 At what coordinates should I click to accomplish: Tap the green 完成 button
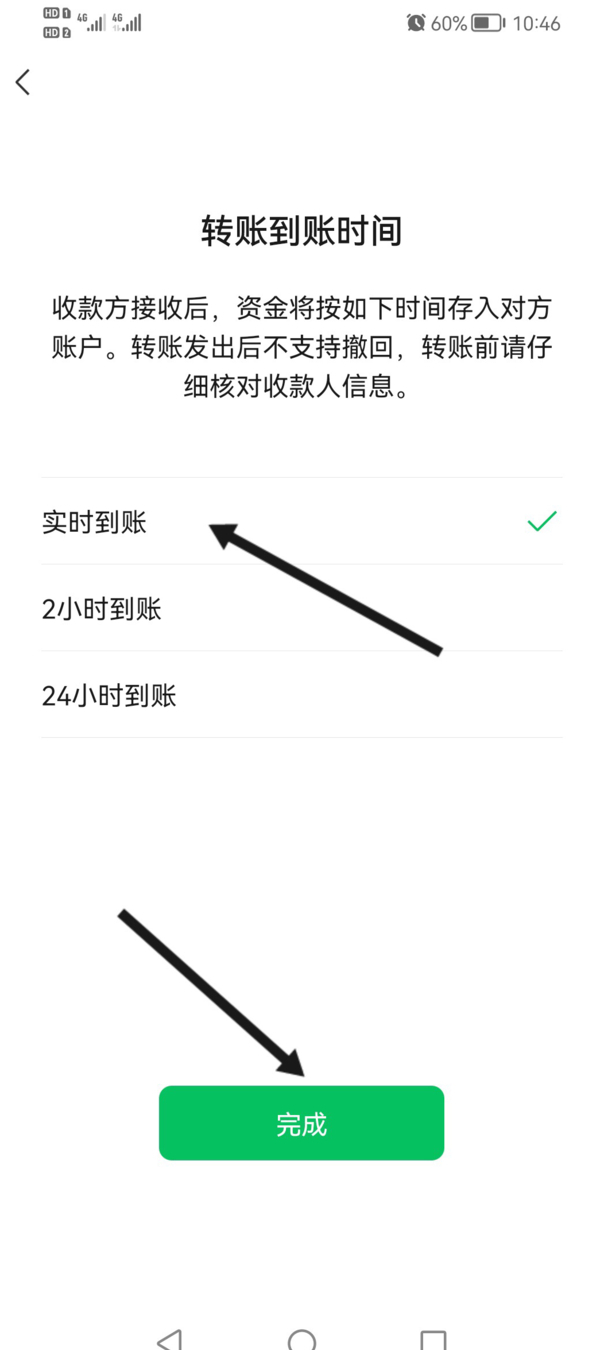301,1123
